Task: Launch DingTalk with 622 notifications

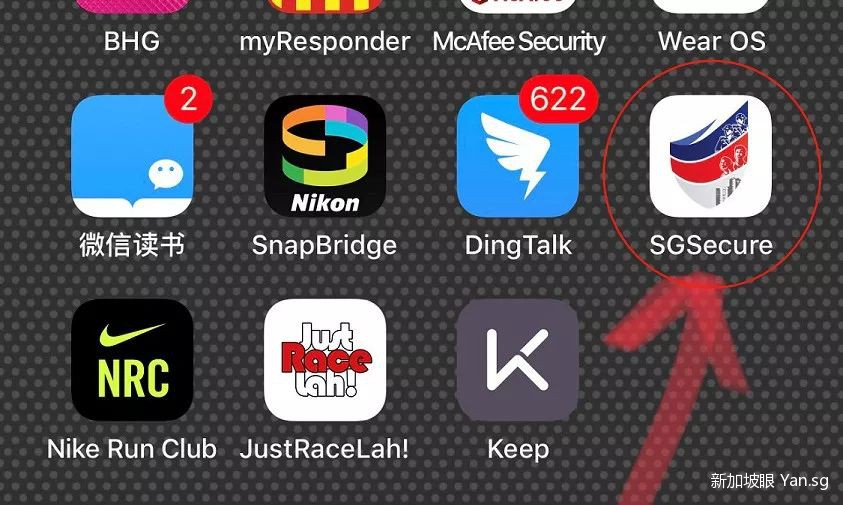Action: coord(517,156)
